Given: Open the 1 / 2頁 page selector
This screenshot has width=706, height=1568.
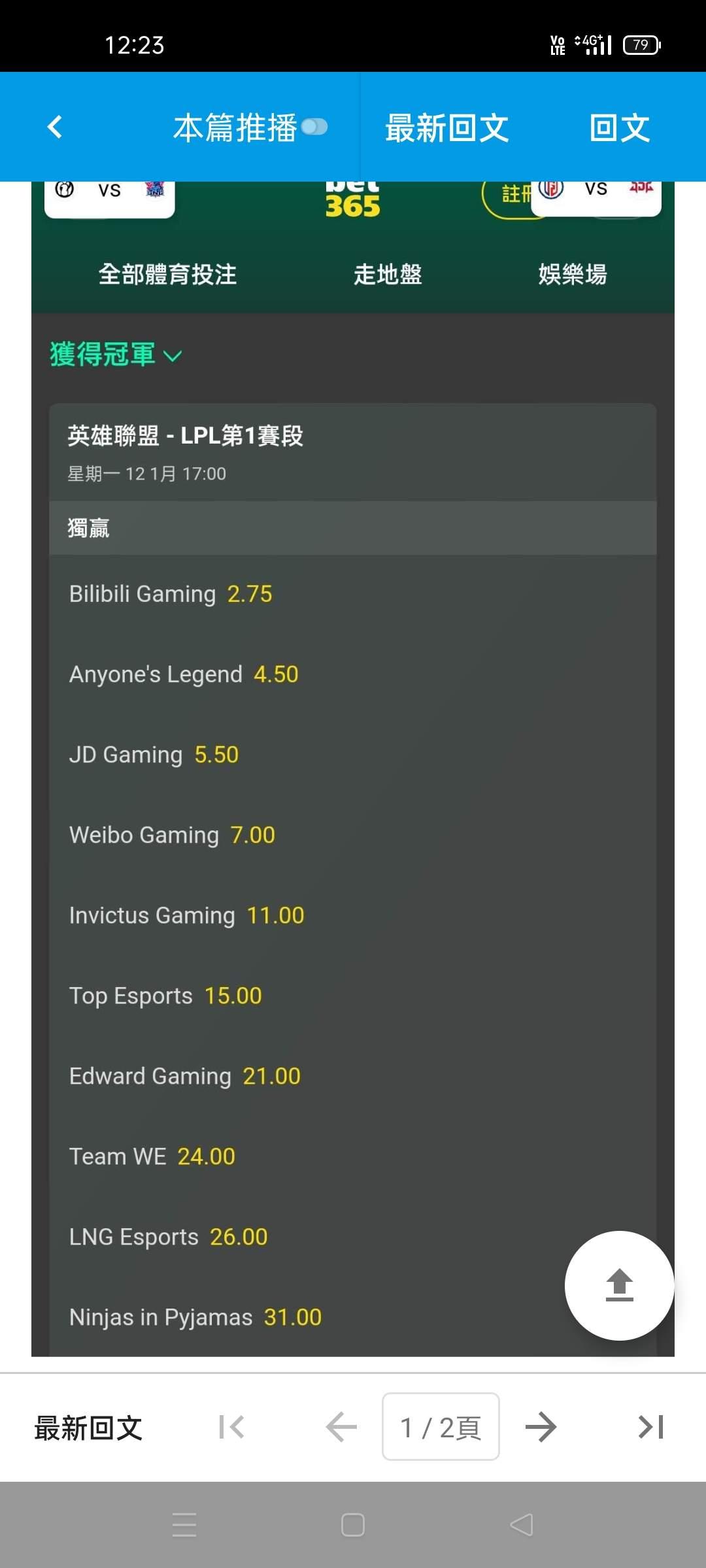Looking at the screenshot, I should pyautogui.click(x=441, y=1427).
